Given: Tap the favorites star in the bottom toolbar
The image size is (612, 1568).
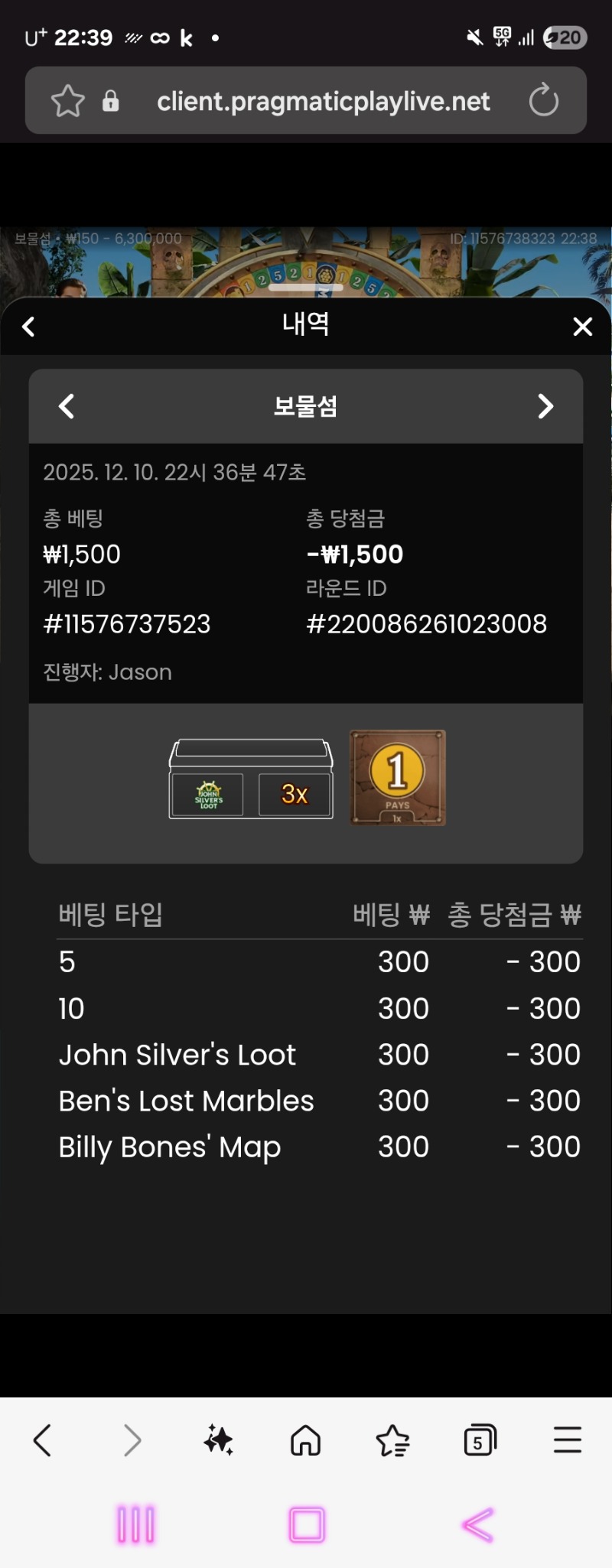Looking at the screenshot, I should 392,1440.
